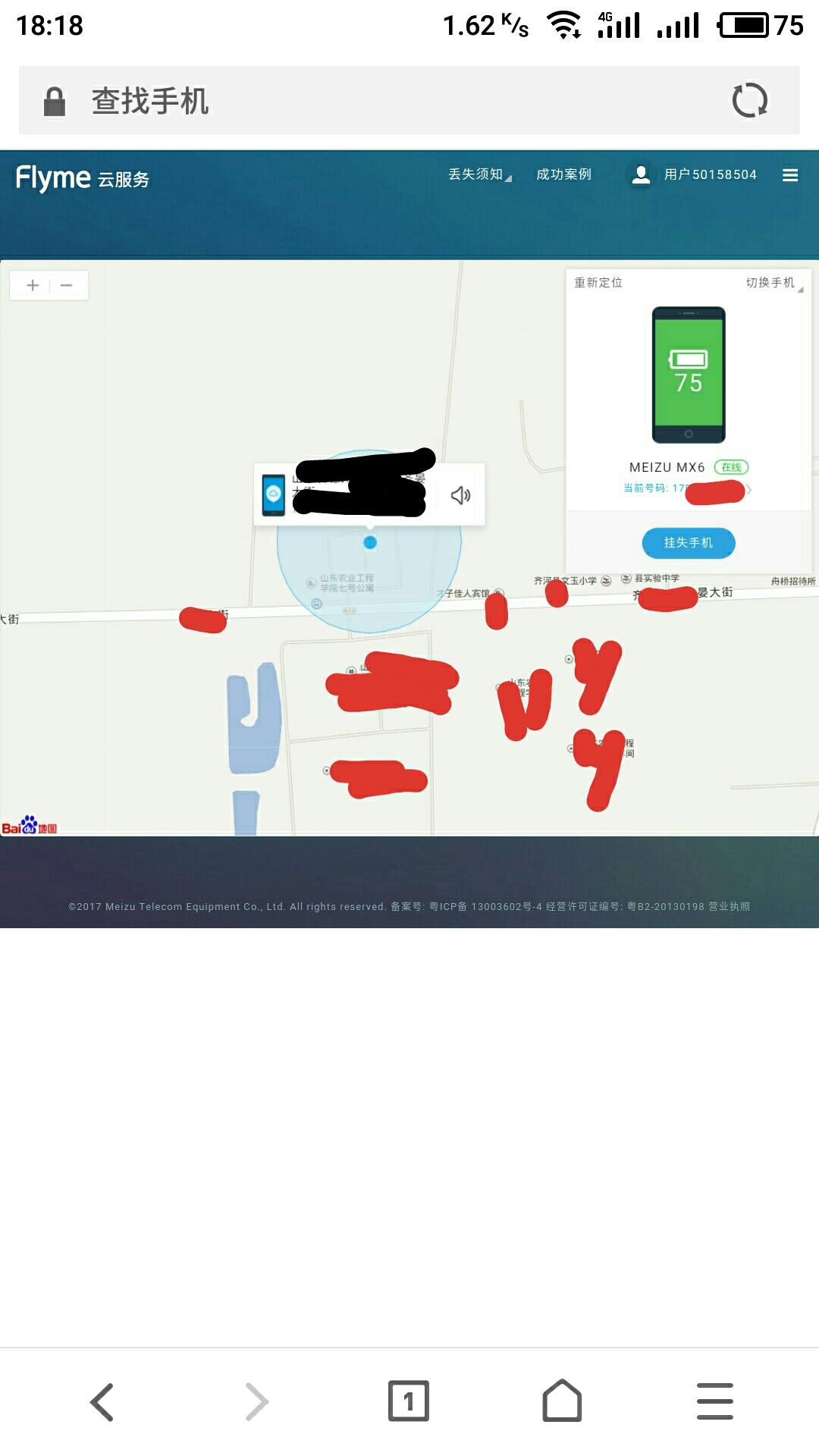The image size is (819, 1456).
Task: Open the browser bottom menu
Action: click(x=714, y=1401)
